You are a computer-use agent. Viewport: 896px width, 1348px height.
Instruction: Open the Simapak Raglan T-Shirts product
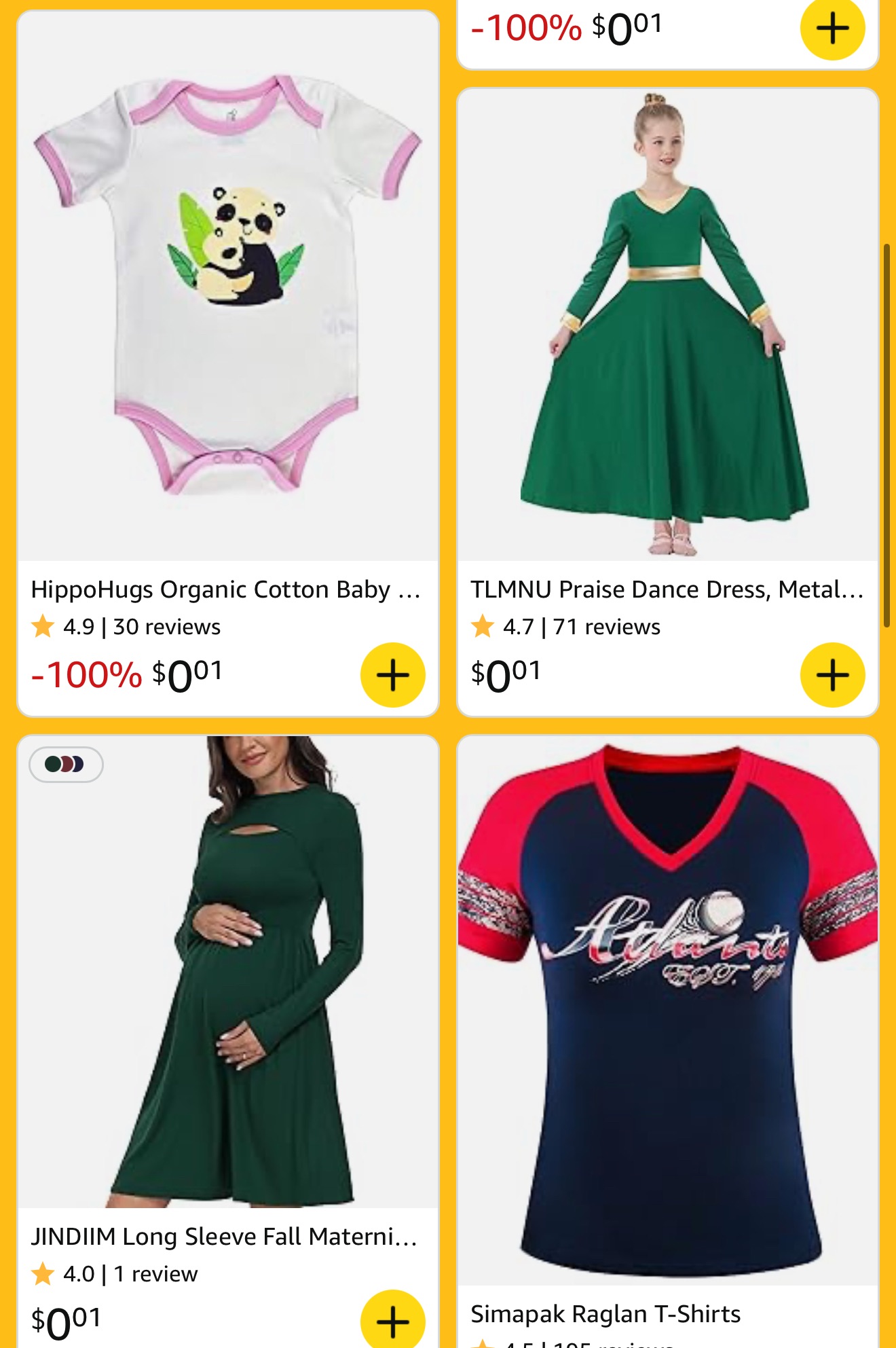pos(668,1012)
